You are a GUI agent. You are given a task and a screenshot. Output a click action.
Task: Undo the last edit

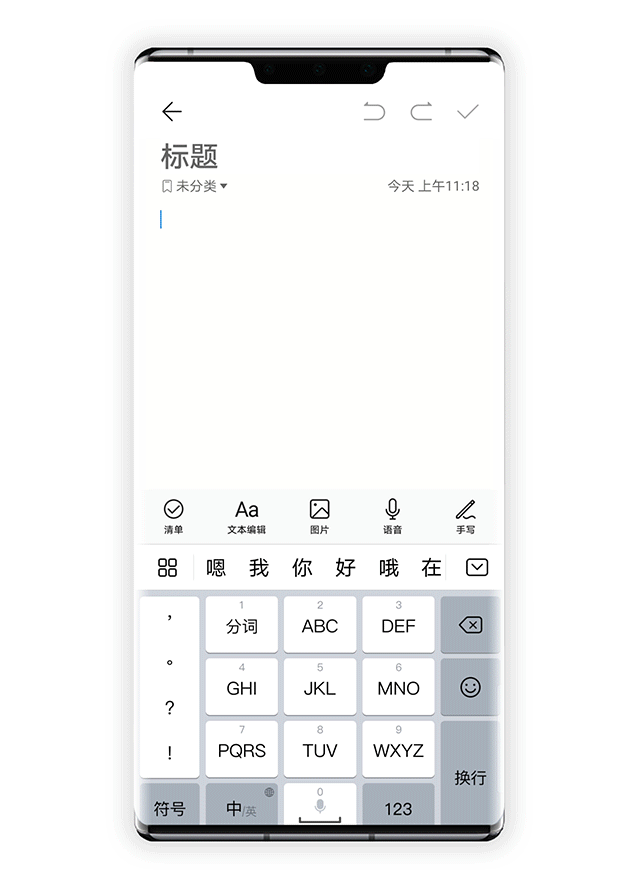point(374,111)
